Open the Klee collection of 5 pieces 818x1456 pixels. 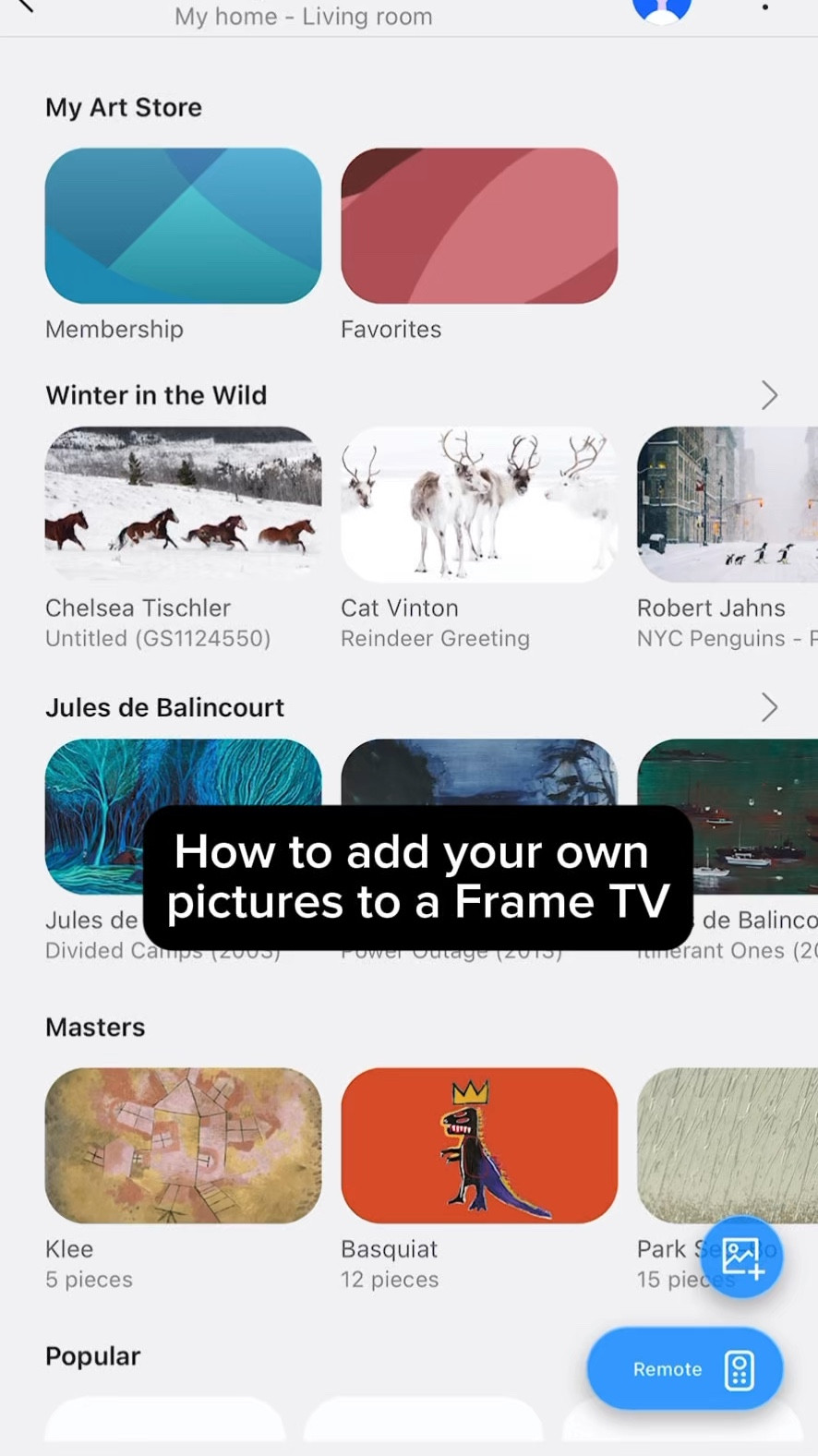pos(183,1146)
